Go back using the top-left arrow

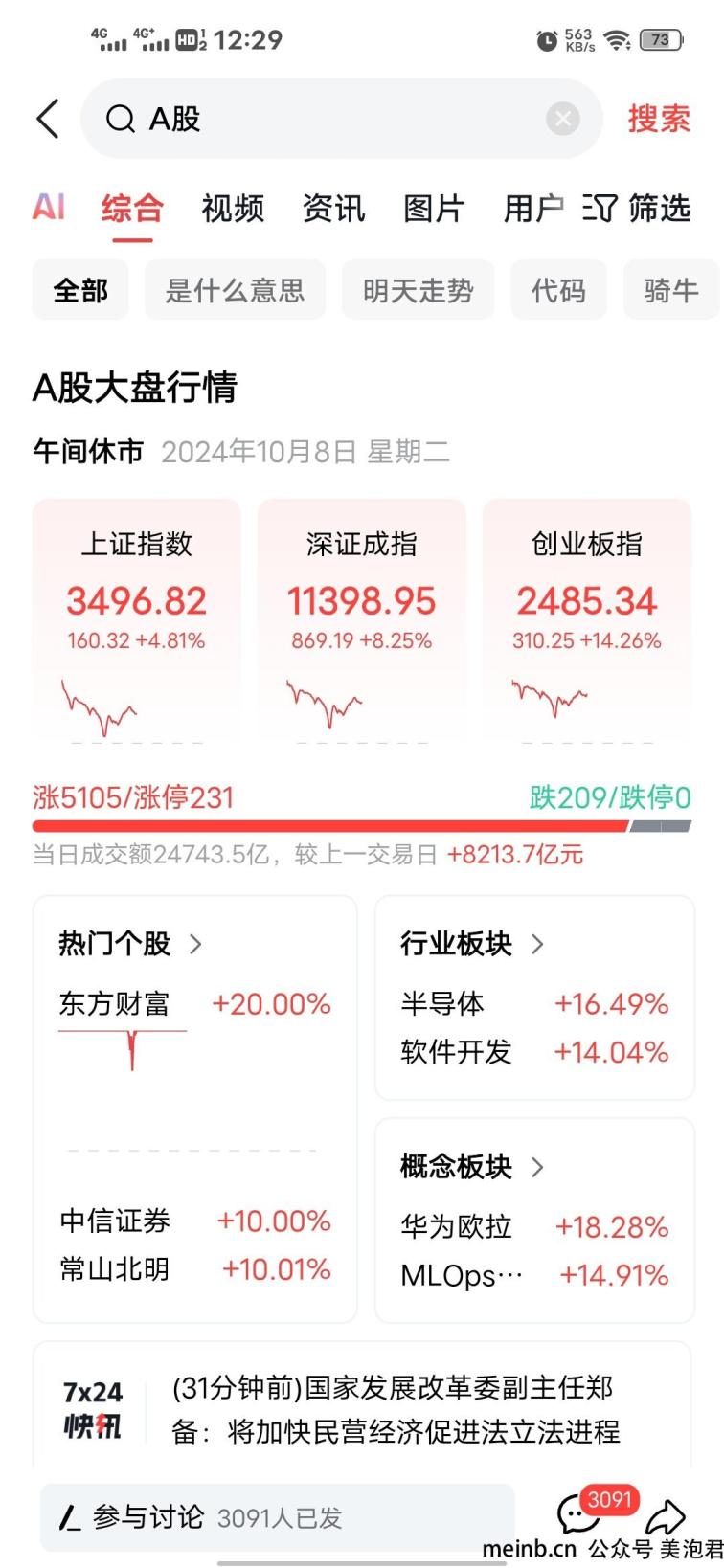pos(48,119)
